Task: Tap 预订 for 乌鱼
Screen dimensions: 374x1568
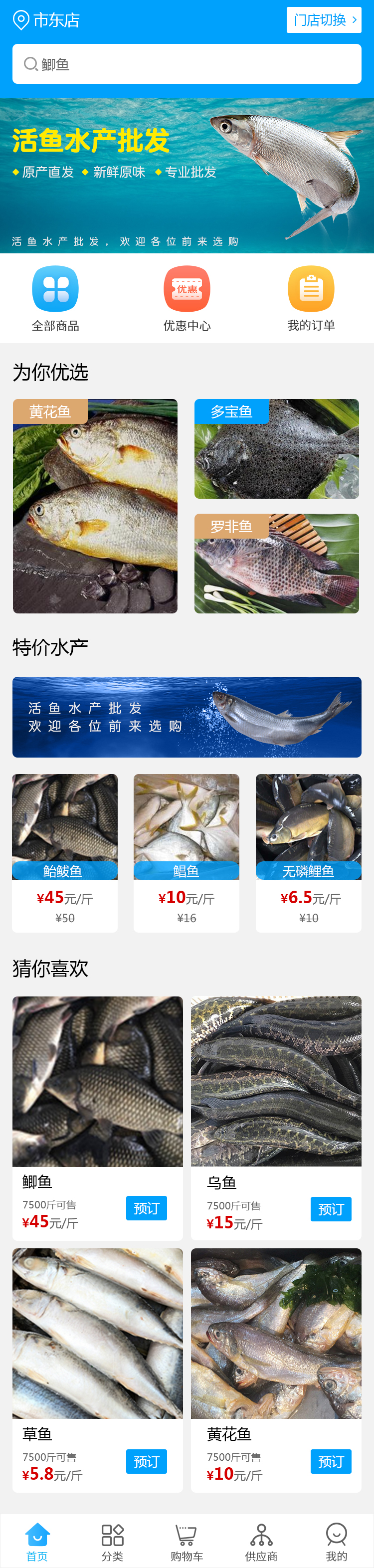Action: (331, 1209)
